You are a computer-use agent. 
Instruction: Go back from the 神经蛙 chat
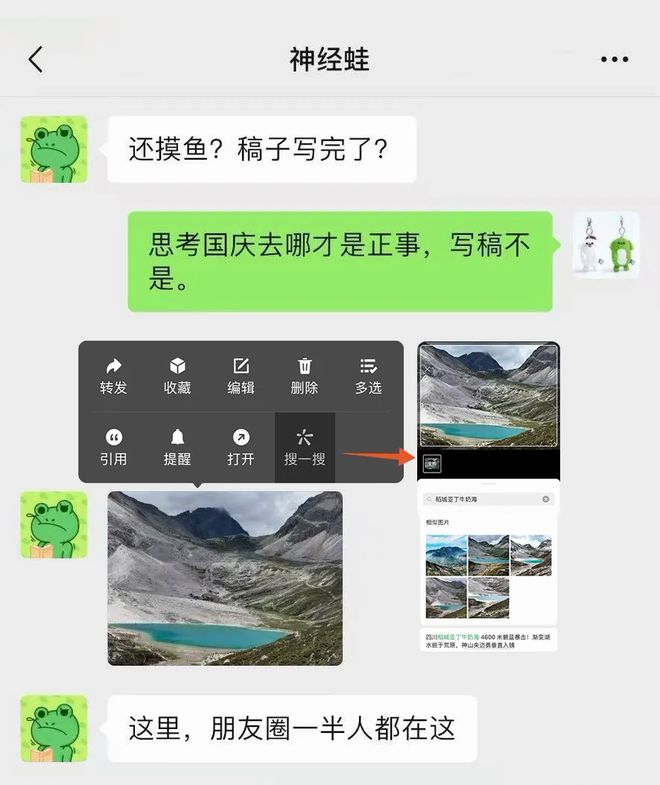pyautogui.click(x=36, y=60)
